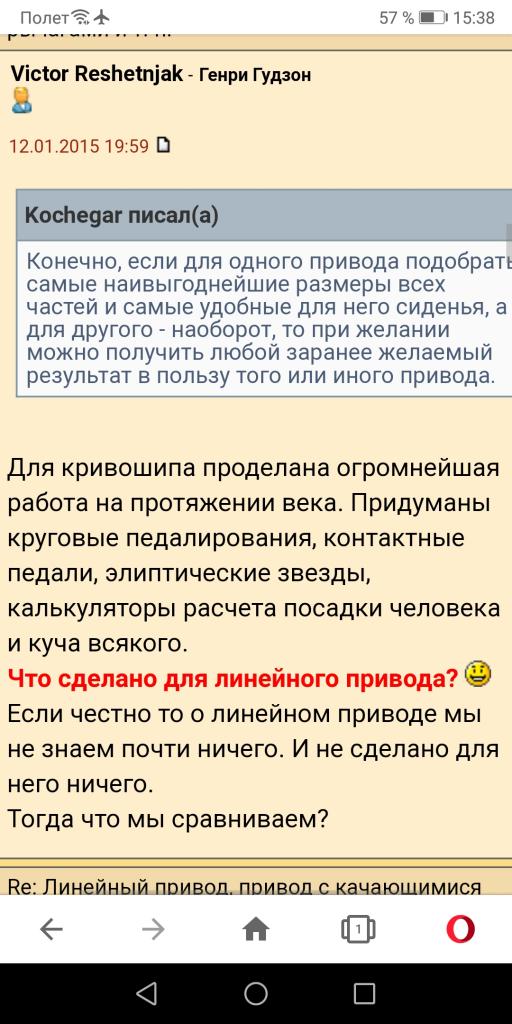Image resolution: width=512 pixels, height=1024 pixels.
Task: Open Victor Reshetnjak's profile link
Action: [96, 74]
